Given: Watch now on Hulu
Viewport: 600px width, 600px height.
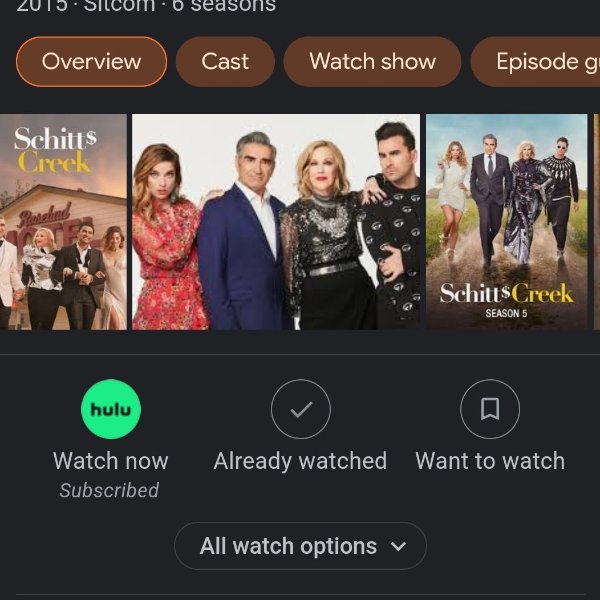Looking at the screenshot, I should (x=110, y=411).
